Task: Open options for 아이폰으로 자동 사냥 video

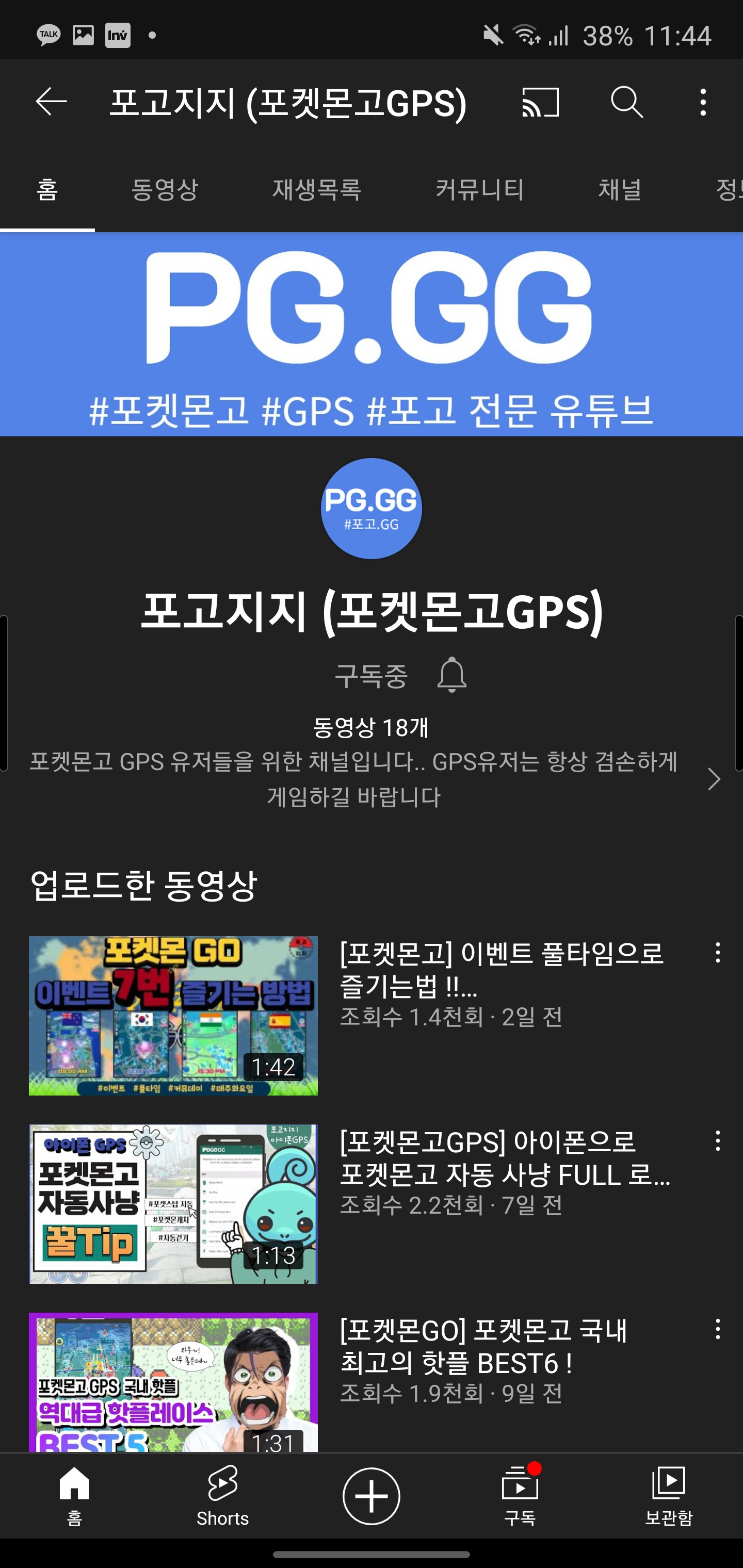Action: [717, 1141]
